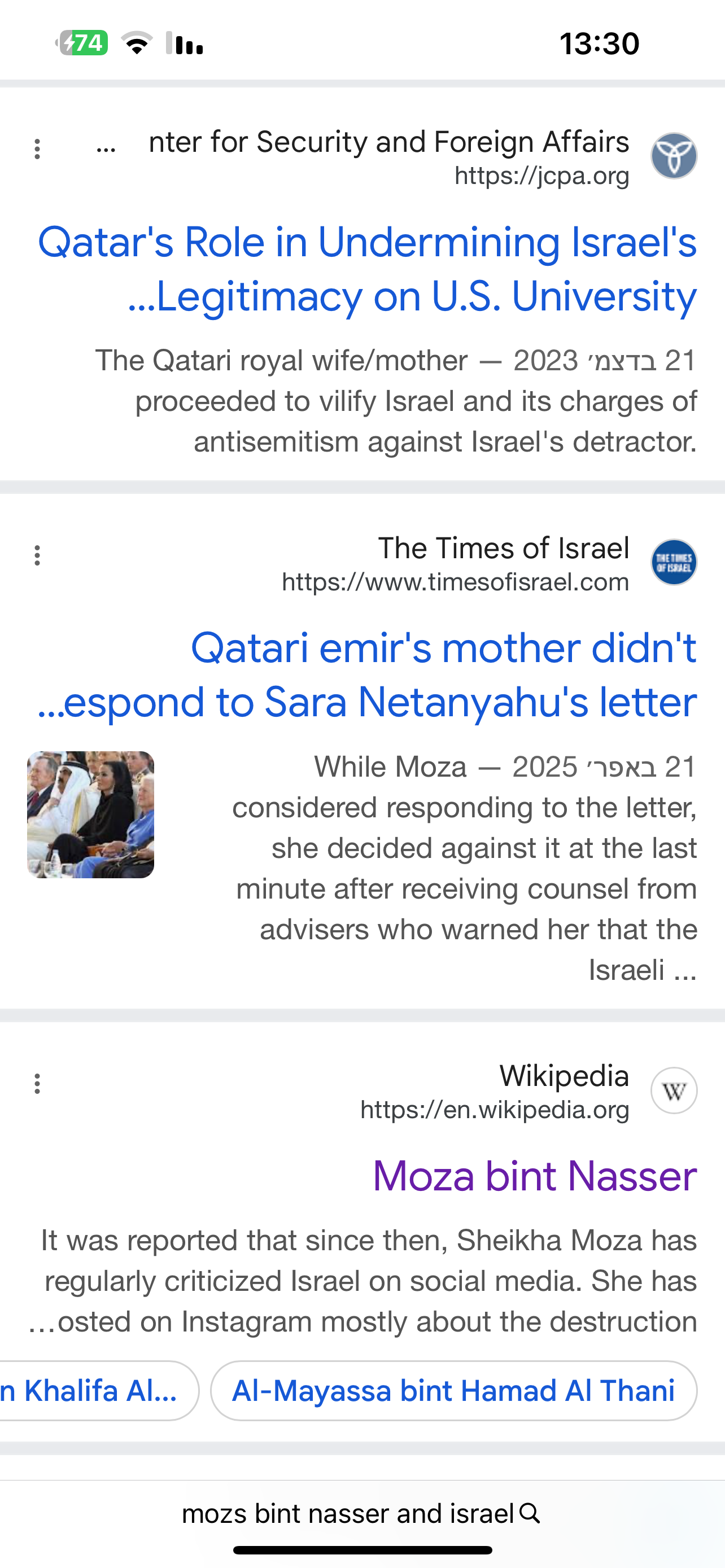Open overflow menu for Wikipedia result

coord(37,1084)
